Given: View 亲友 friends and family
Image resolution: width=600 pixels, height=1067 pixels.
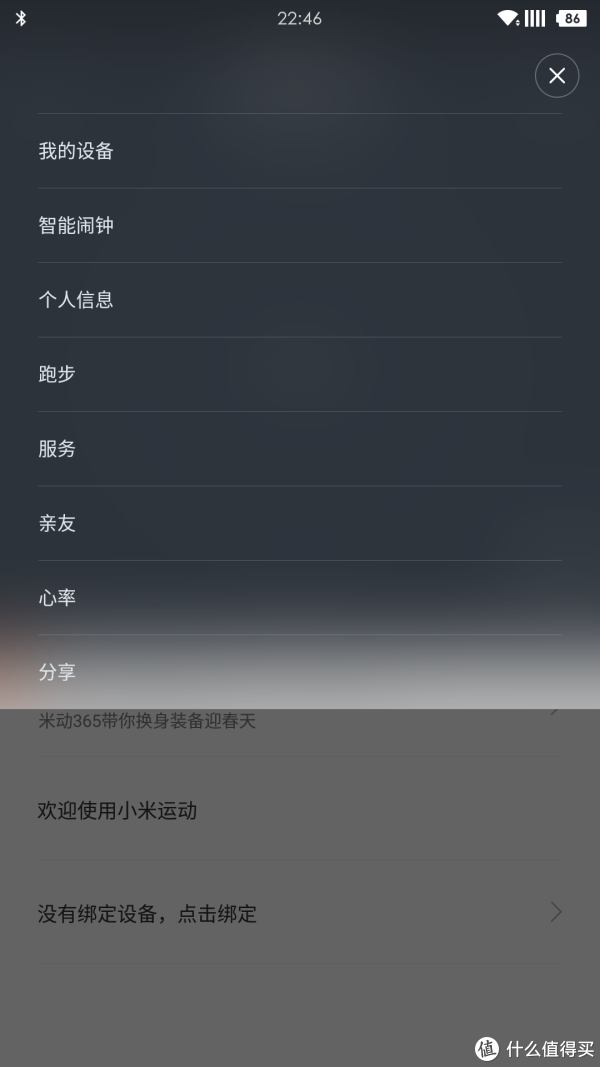Looking at the screenshot, I should (299, 523).
